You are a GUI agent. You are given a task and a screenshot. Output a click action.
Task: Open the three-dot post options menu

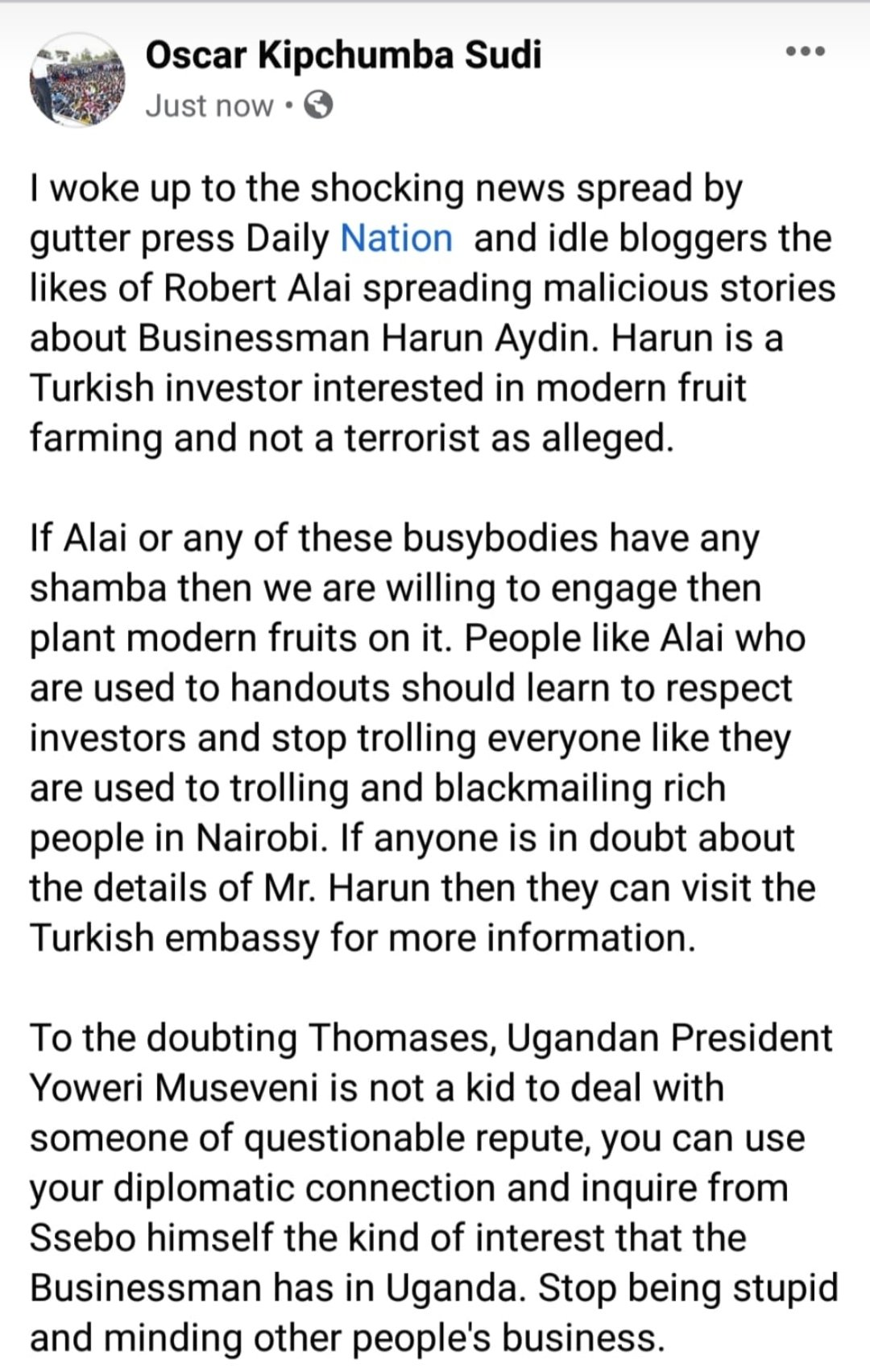point(805,52)
